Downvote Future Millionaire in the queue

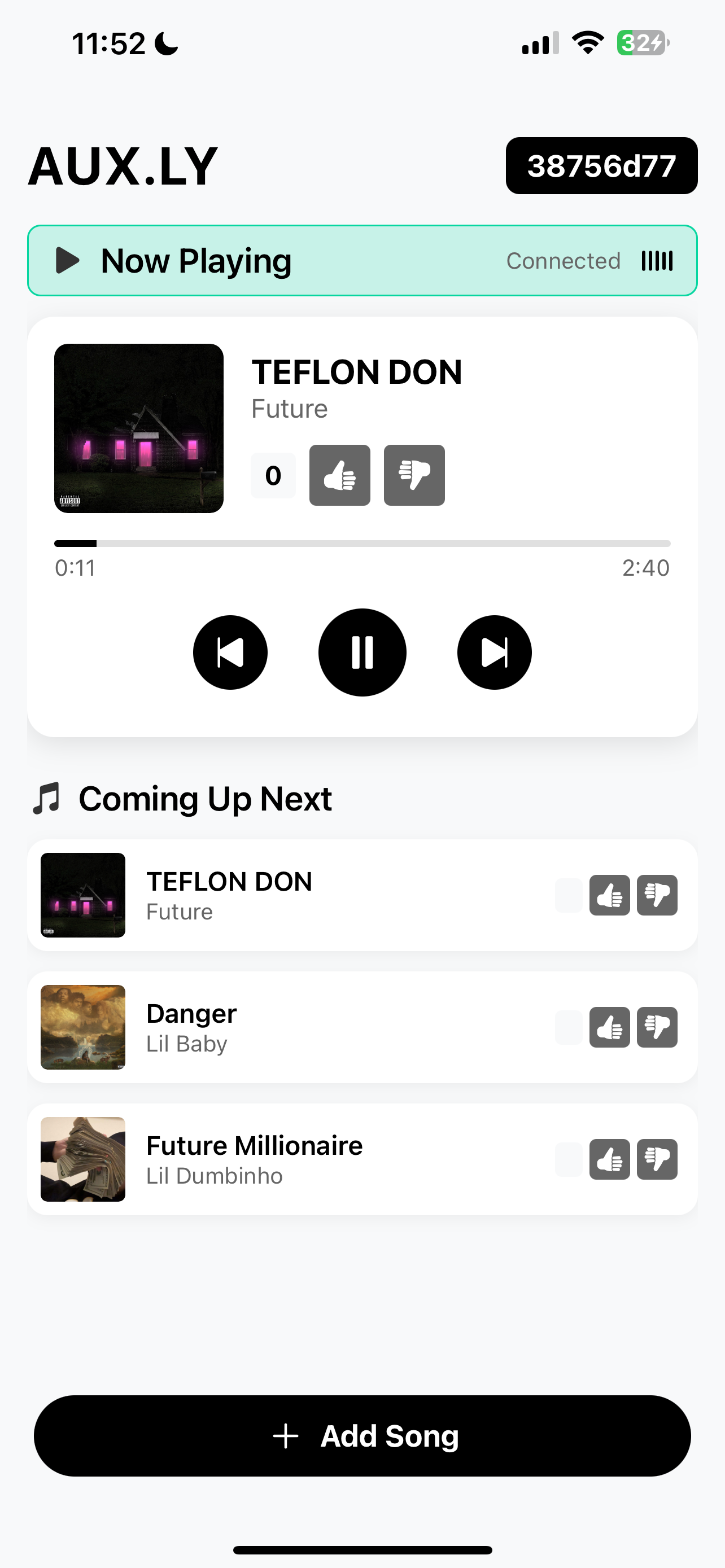657,1159
